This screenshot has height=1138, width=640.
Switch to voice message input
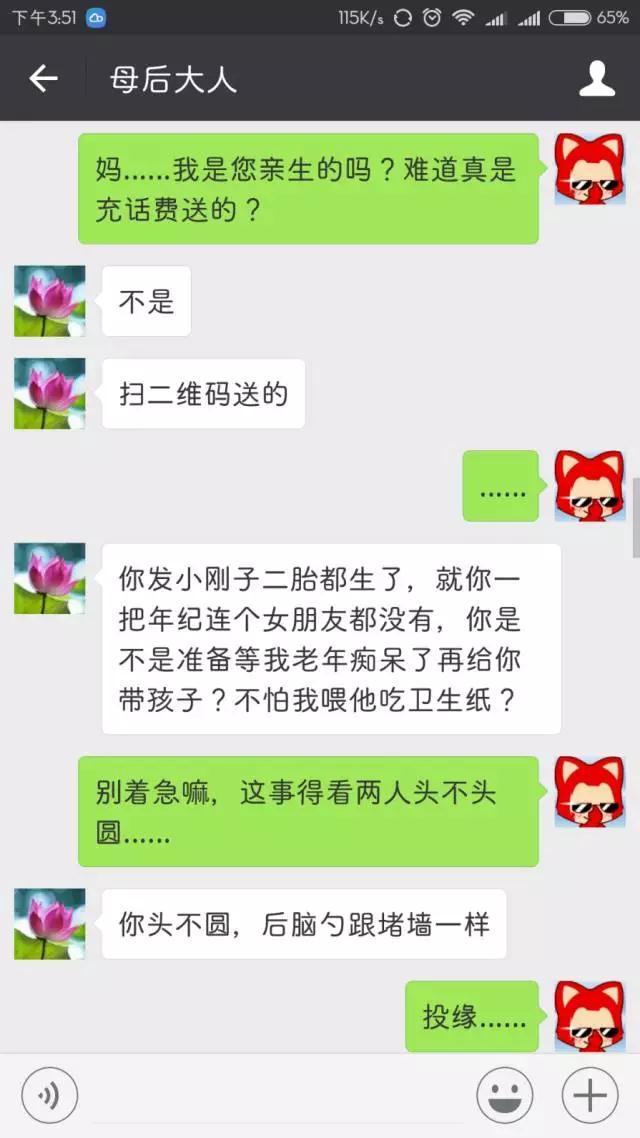[x=49, y=1096]
